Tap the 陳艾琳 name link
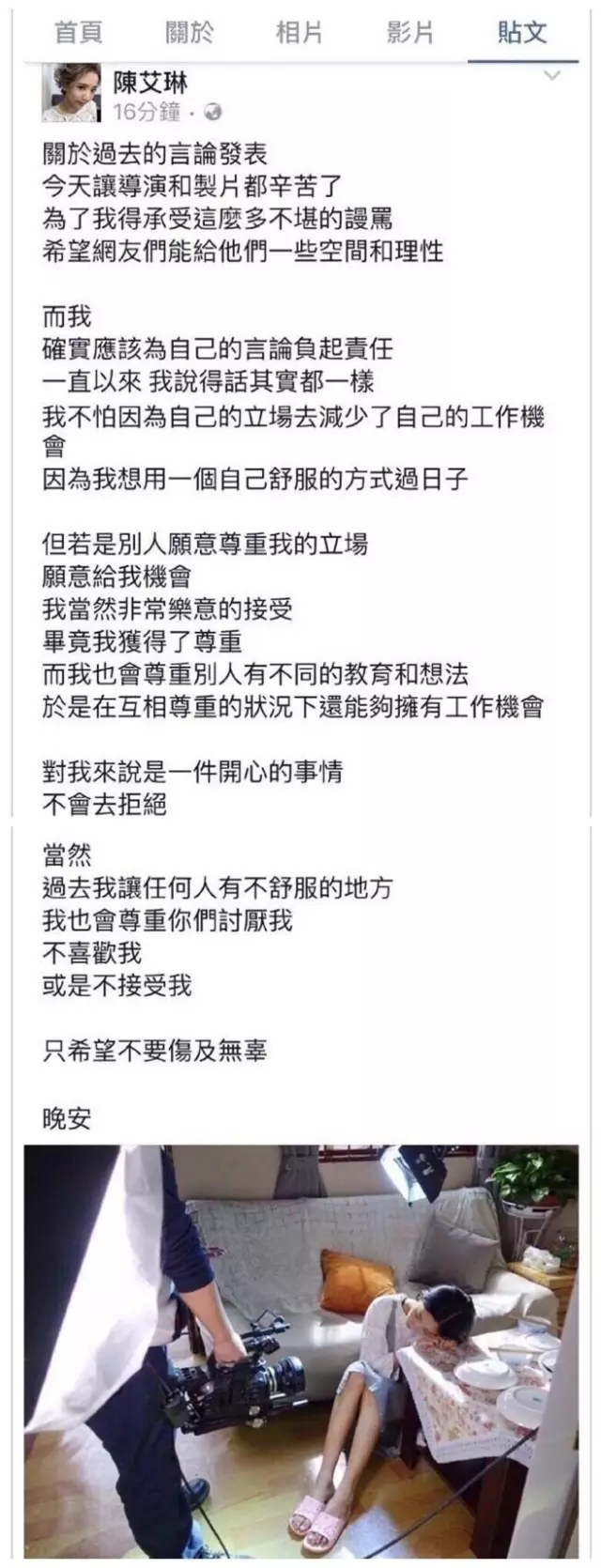 click(150, 84)
